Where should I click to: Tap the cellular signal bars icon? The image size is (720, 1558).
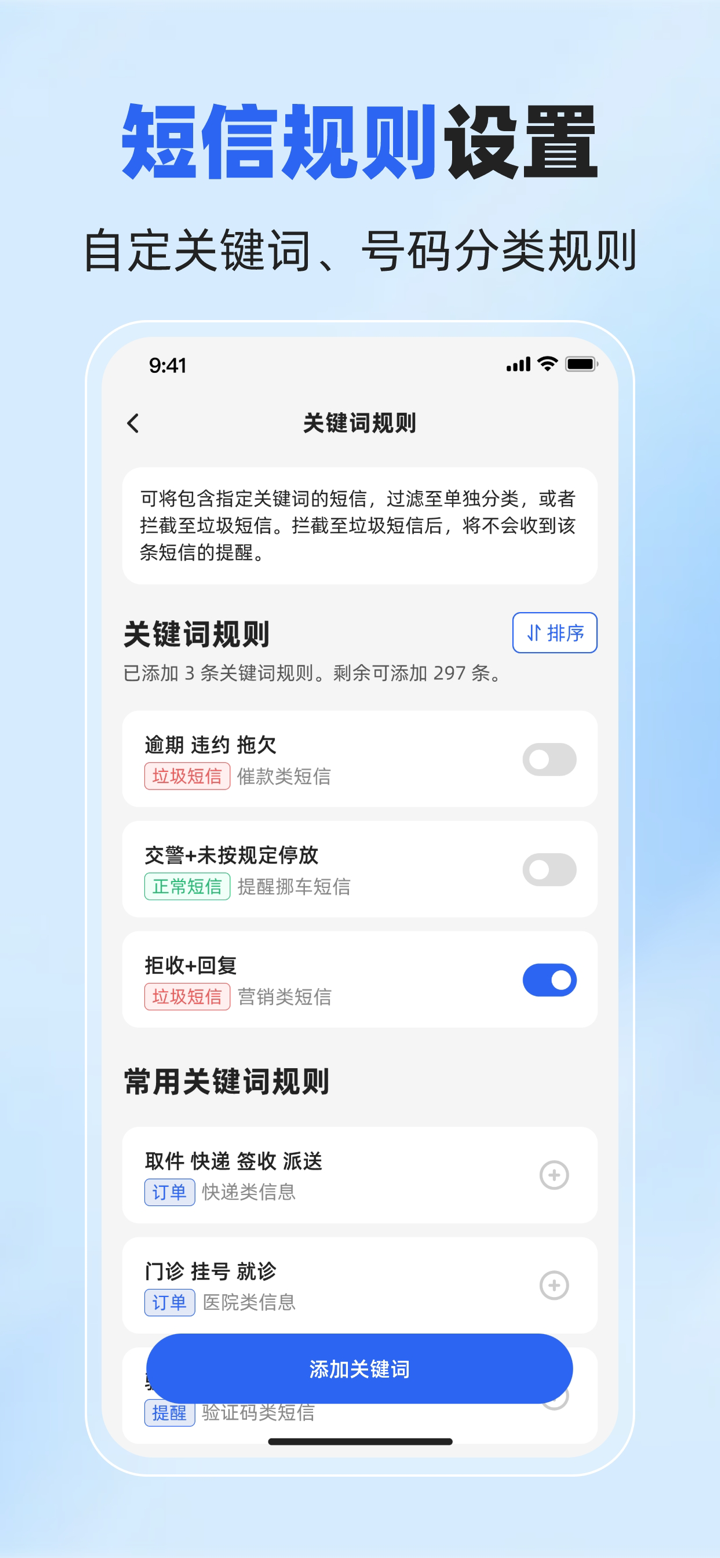tap(516, 365)
